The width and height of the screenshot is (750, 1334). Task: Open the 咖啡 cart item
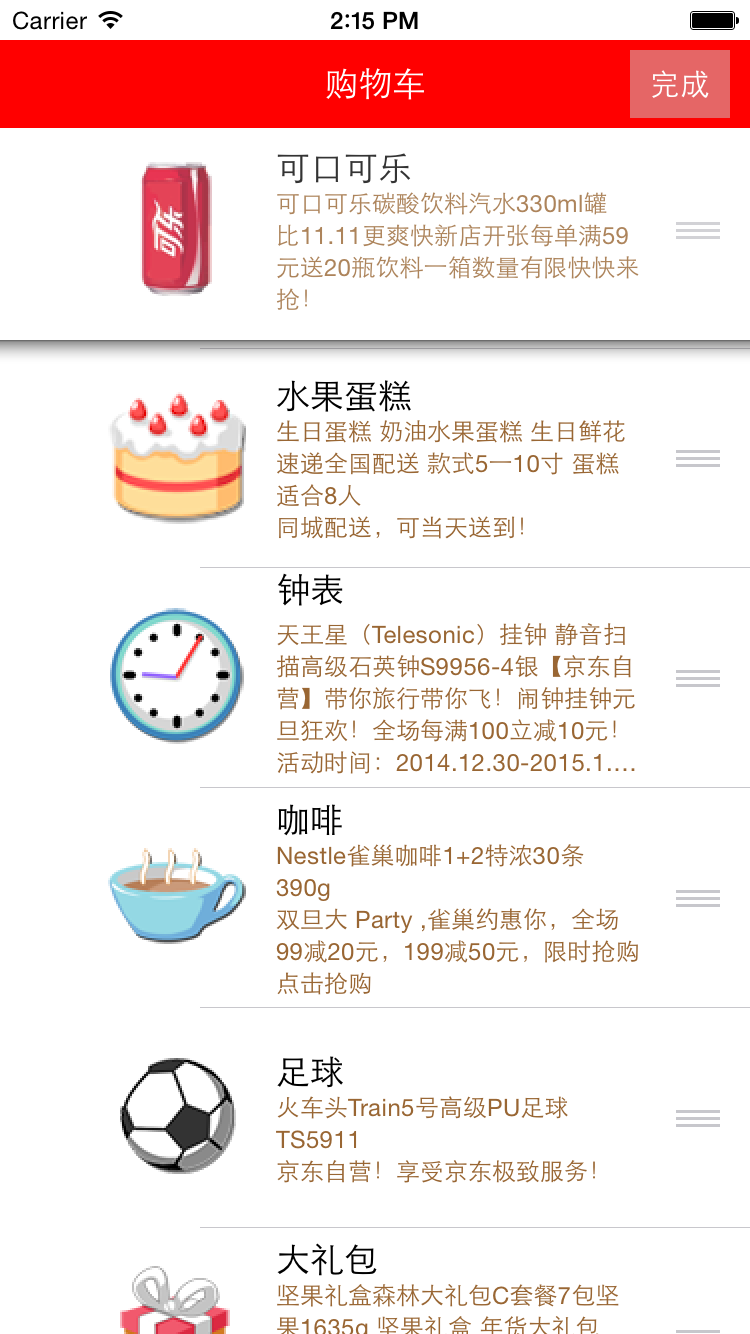[400, 898]
